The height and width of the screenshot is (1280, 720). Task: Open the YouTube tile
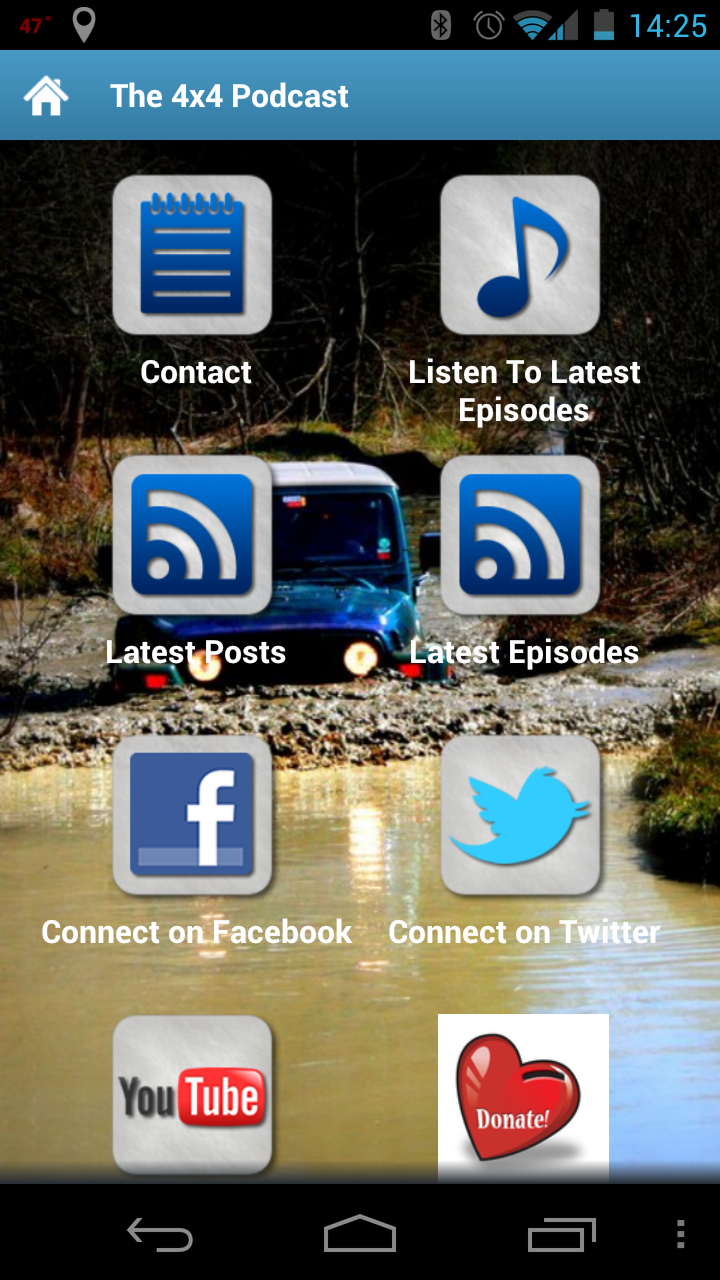point(192,1095)
